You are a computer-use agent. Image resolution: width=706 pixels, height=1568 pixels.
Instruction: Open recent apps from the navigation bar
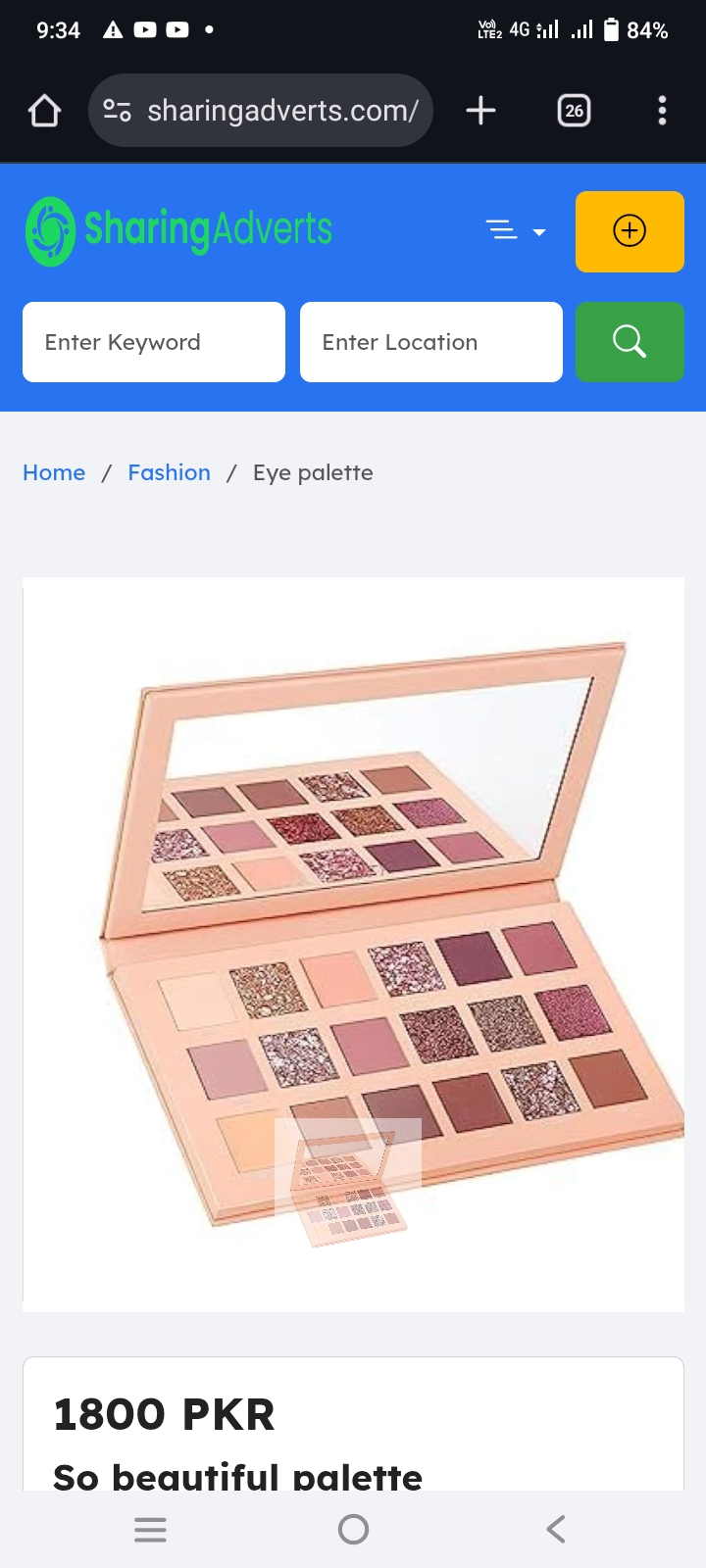click(x=150, y=1529)
